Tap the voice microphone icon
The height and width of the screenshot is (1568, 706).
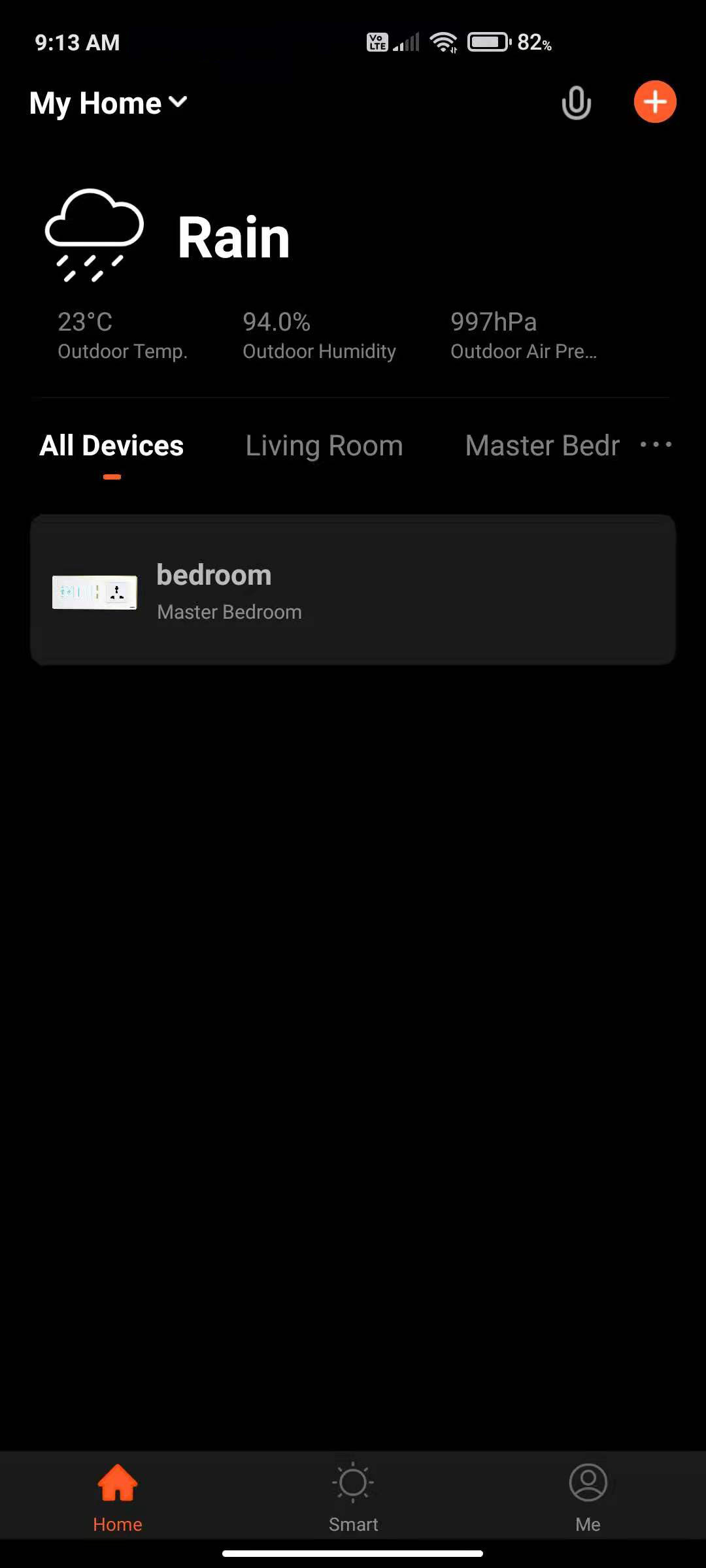pos(576,103)
